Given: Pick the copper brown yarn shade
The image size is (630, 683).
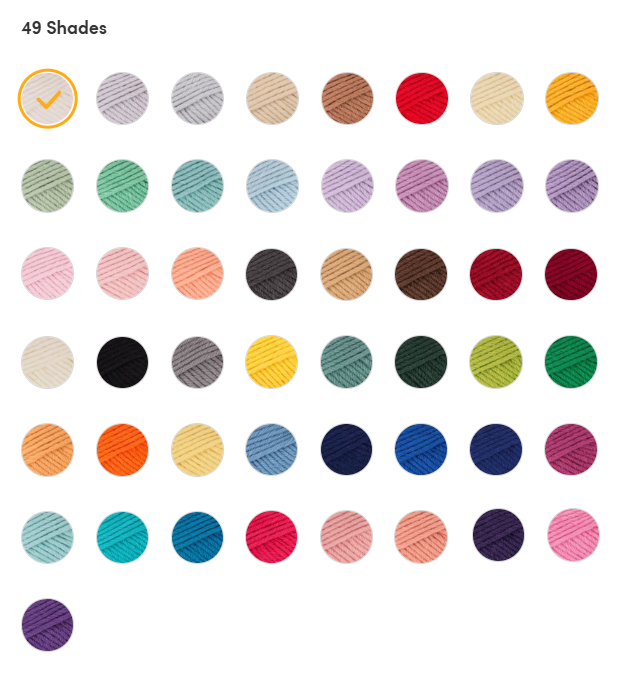Looking at the screenshot, I should [x=347, y=99].
